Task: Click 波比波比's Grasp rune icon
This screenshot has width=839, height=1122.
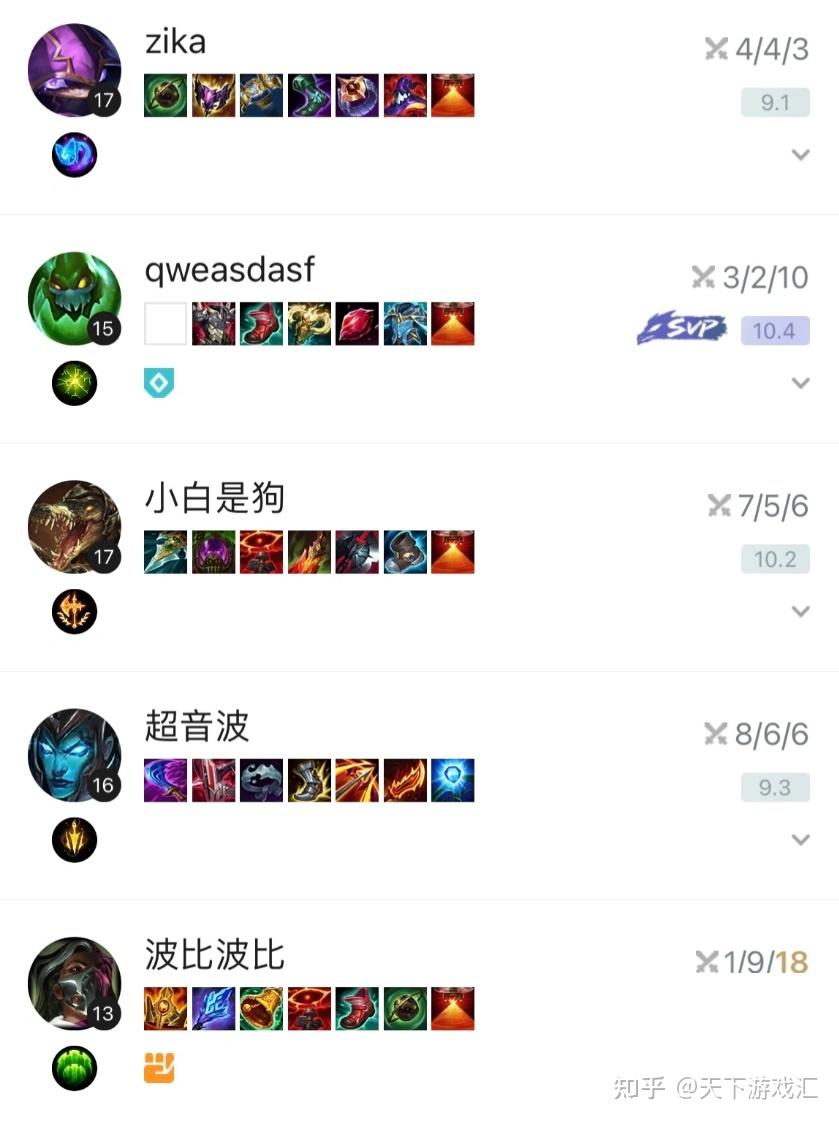Action: click(x=74, y=1067)
